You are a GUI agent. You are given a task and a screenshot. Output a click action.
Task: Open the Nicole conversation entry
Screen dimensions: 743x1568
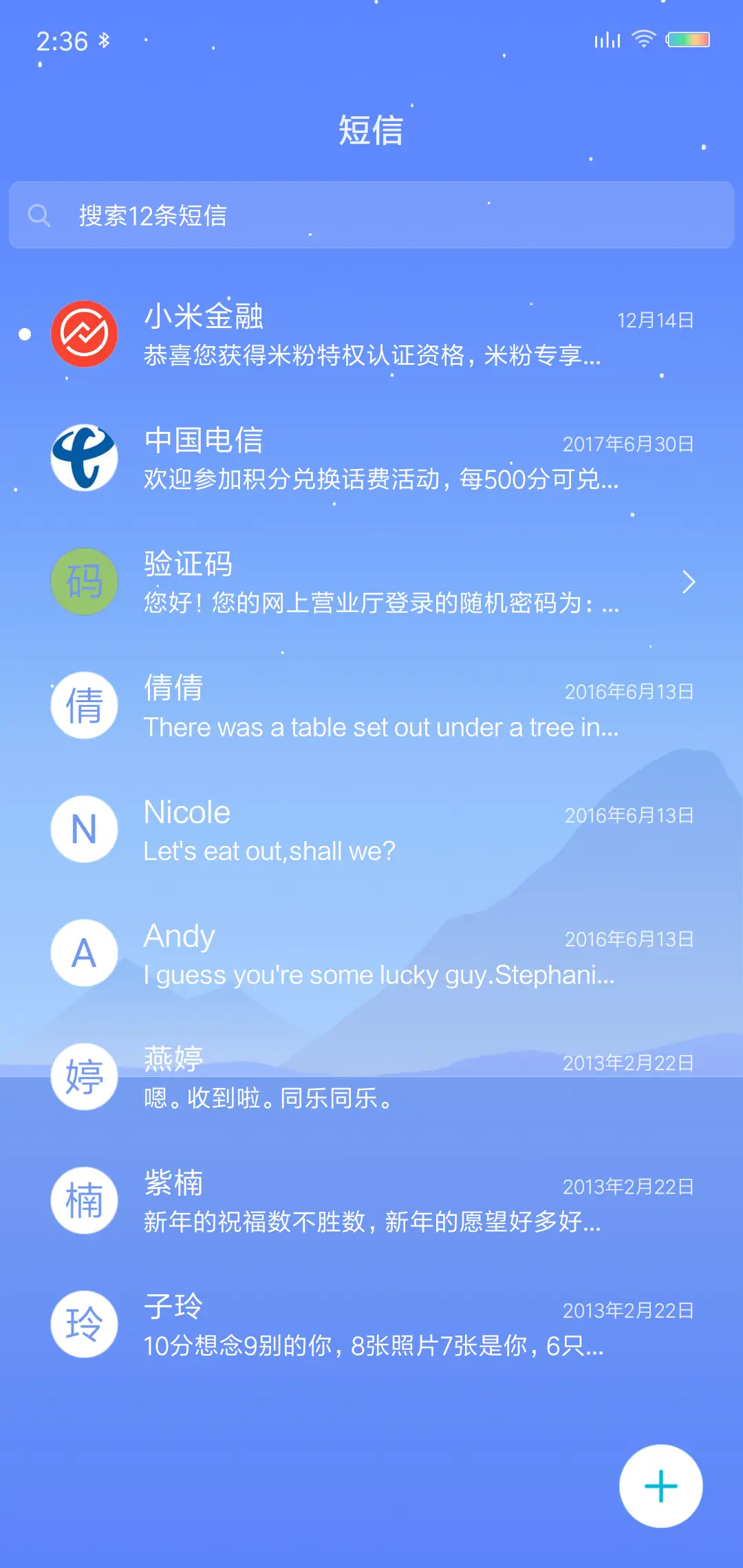click(371, 829)
